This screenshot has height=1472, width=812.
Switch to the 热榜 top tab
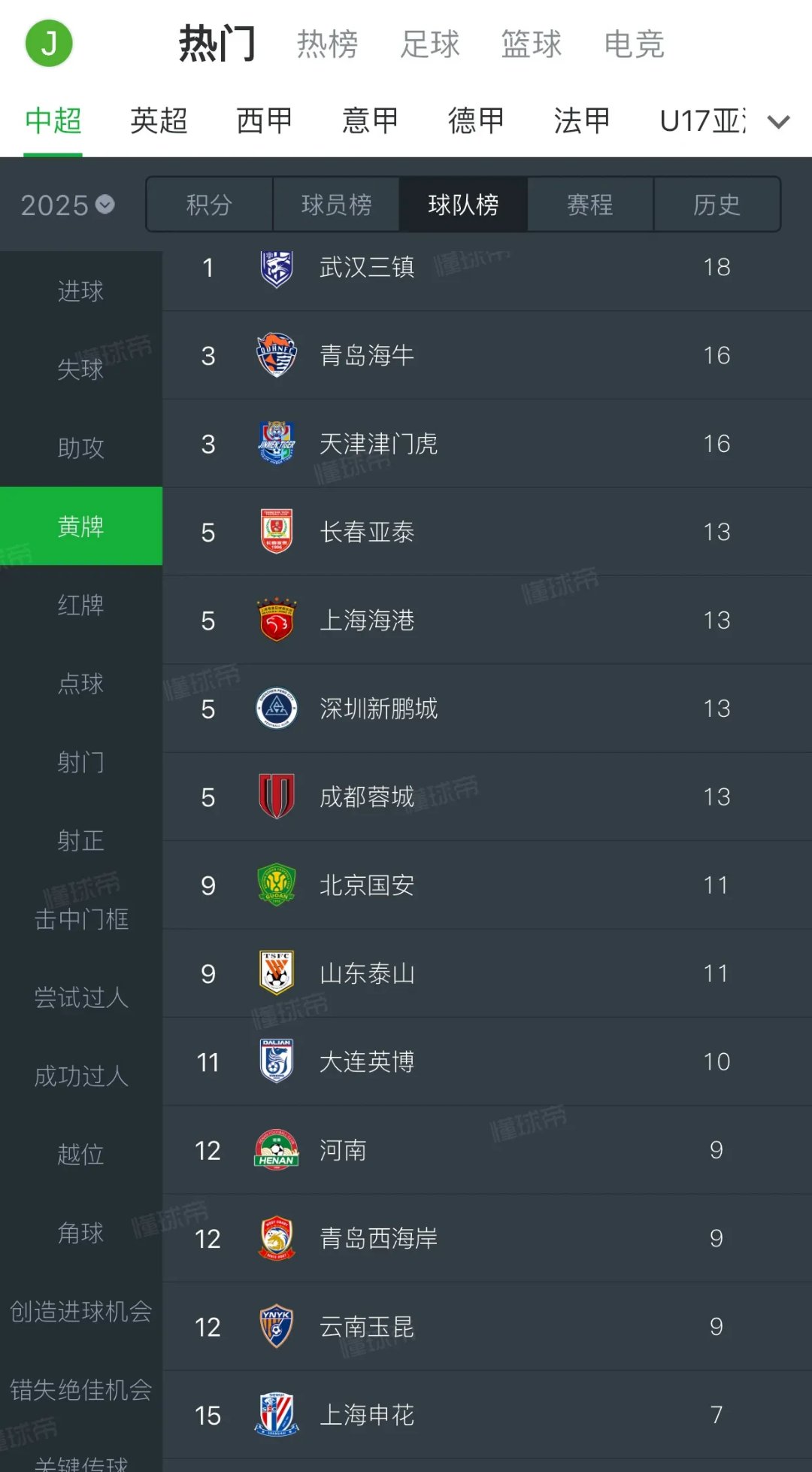click(x=327, y=44)
